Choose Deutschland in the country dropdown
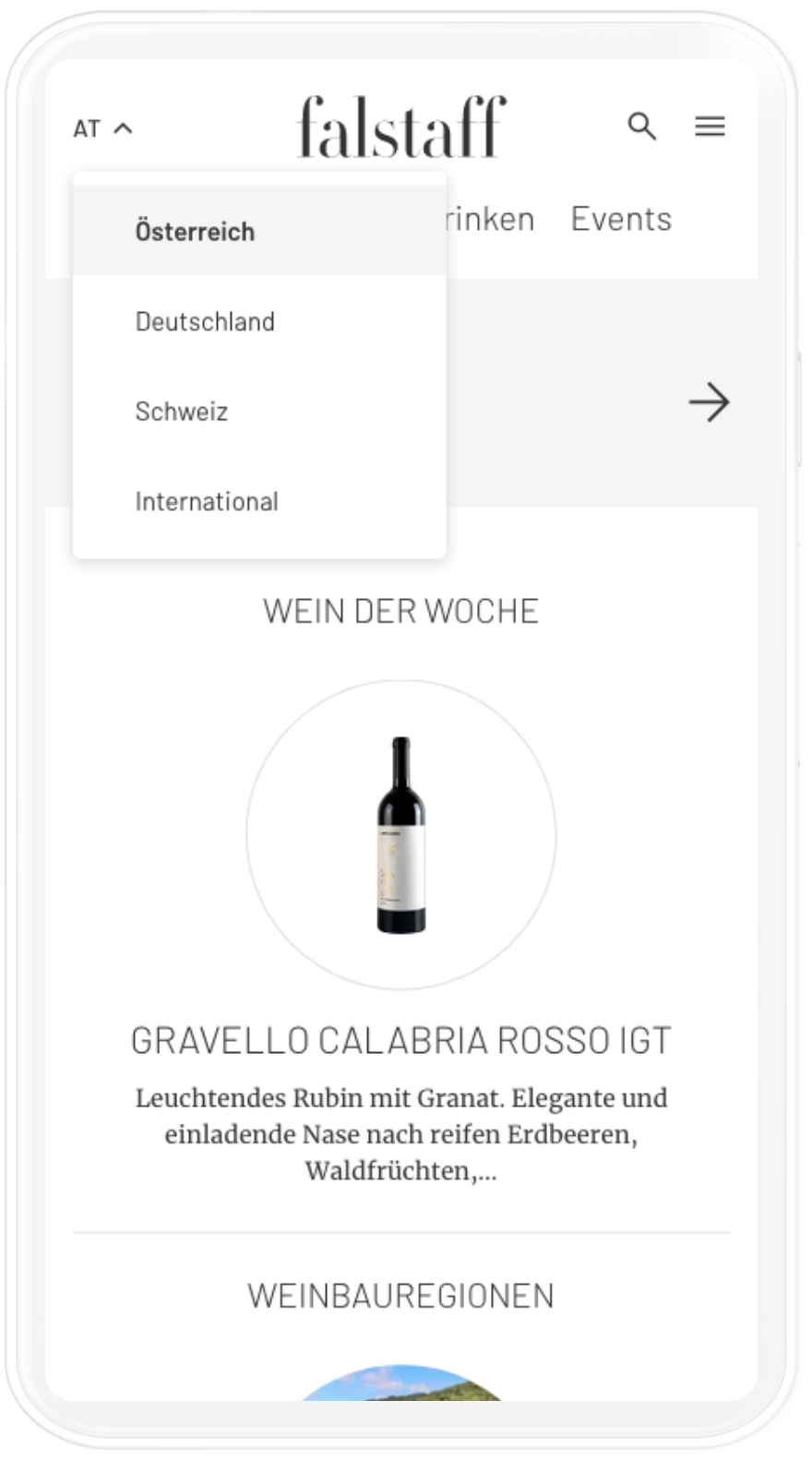This screenshot has width=812, height=1460. tap(205, 321)
